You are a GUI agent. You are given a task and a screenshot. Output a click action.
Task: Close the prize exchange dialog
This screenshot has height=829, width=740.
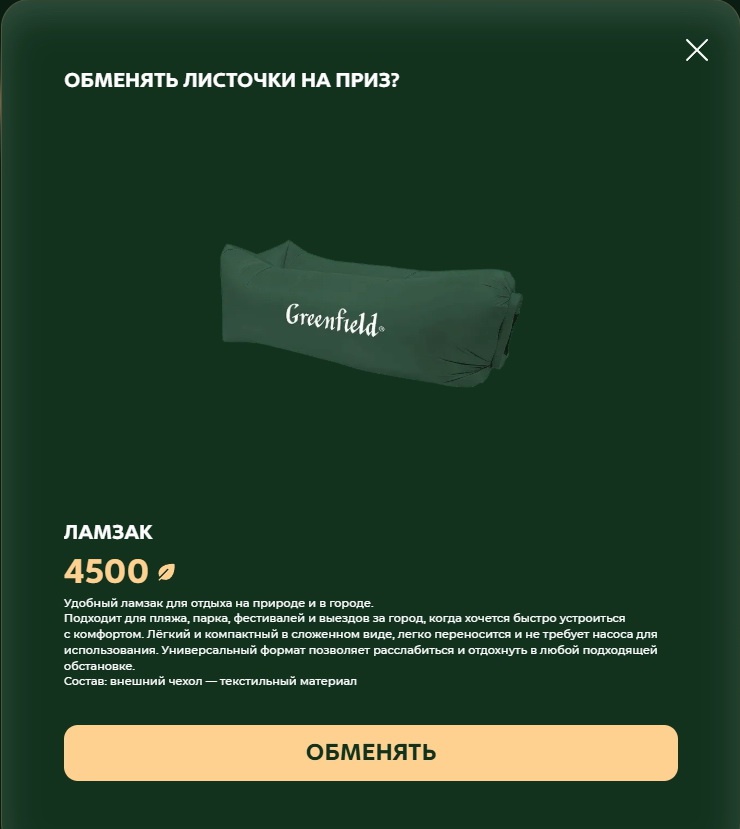[696, 50]
